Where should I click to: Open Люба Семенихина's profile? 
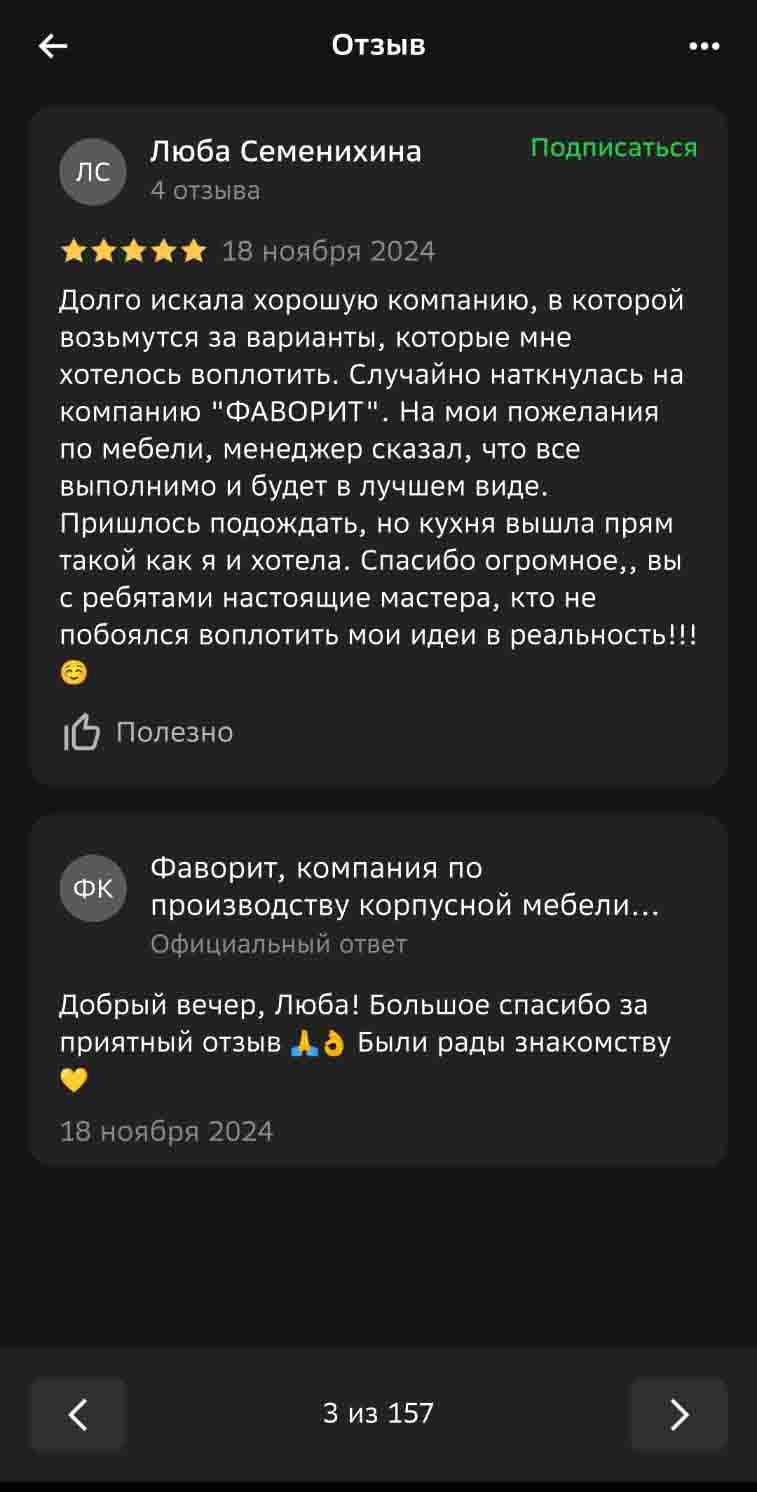[x=285, y=152]
